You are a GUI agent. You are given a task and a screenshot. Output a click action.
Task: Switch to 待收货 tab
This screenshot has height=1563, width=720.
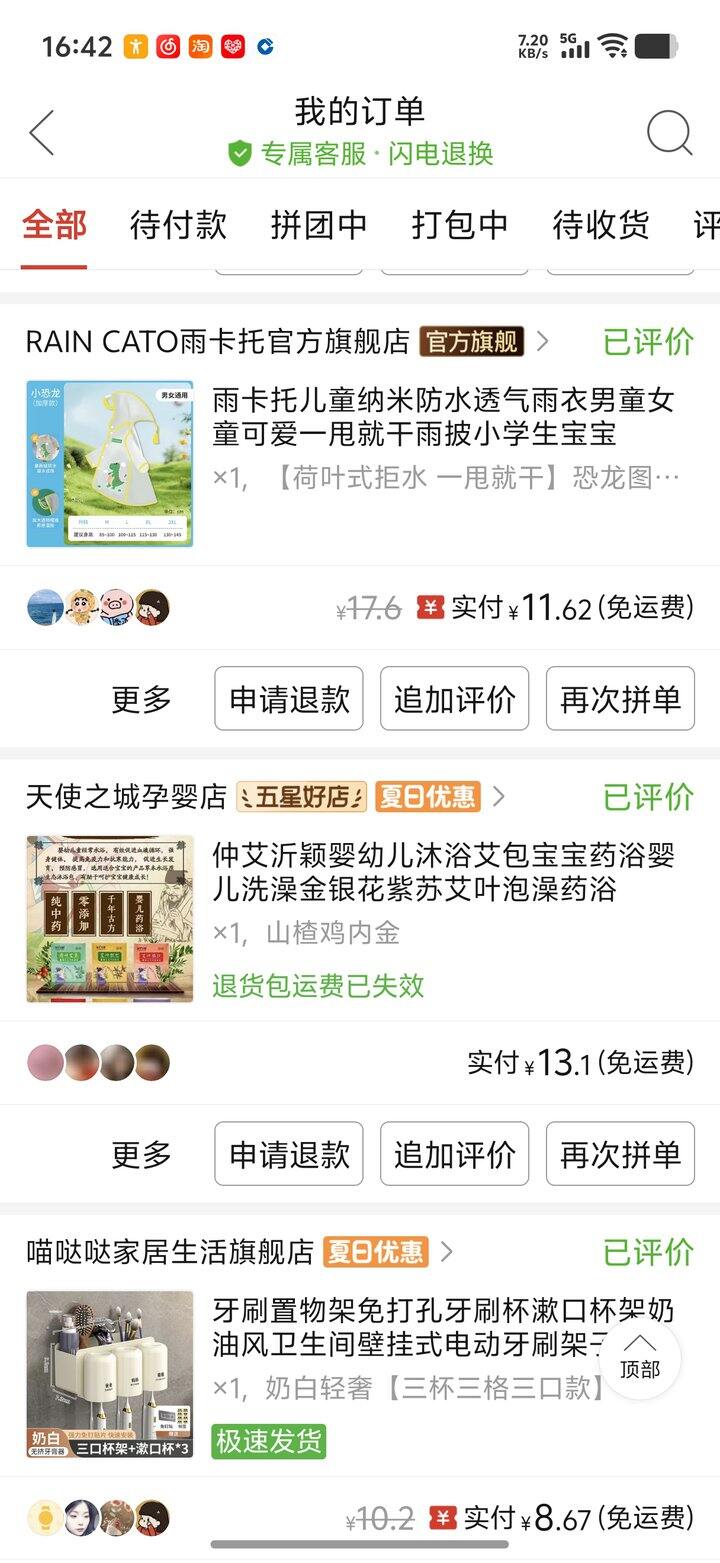[x=600, y=225]
